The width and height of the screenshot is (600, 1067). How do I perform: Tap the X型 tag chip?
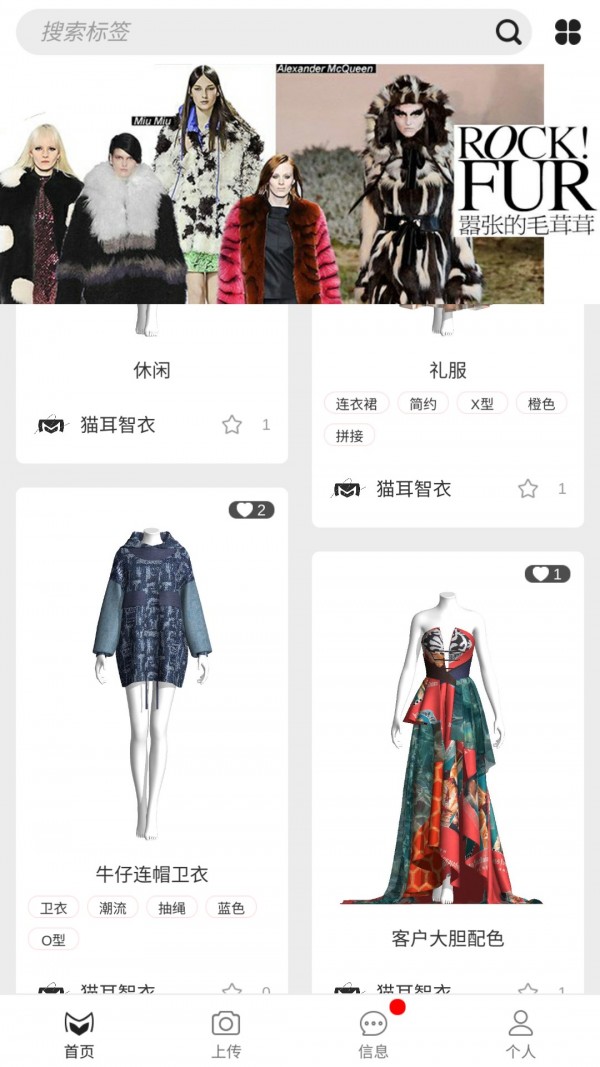coord(482,404)
